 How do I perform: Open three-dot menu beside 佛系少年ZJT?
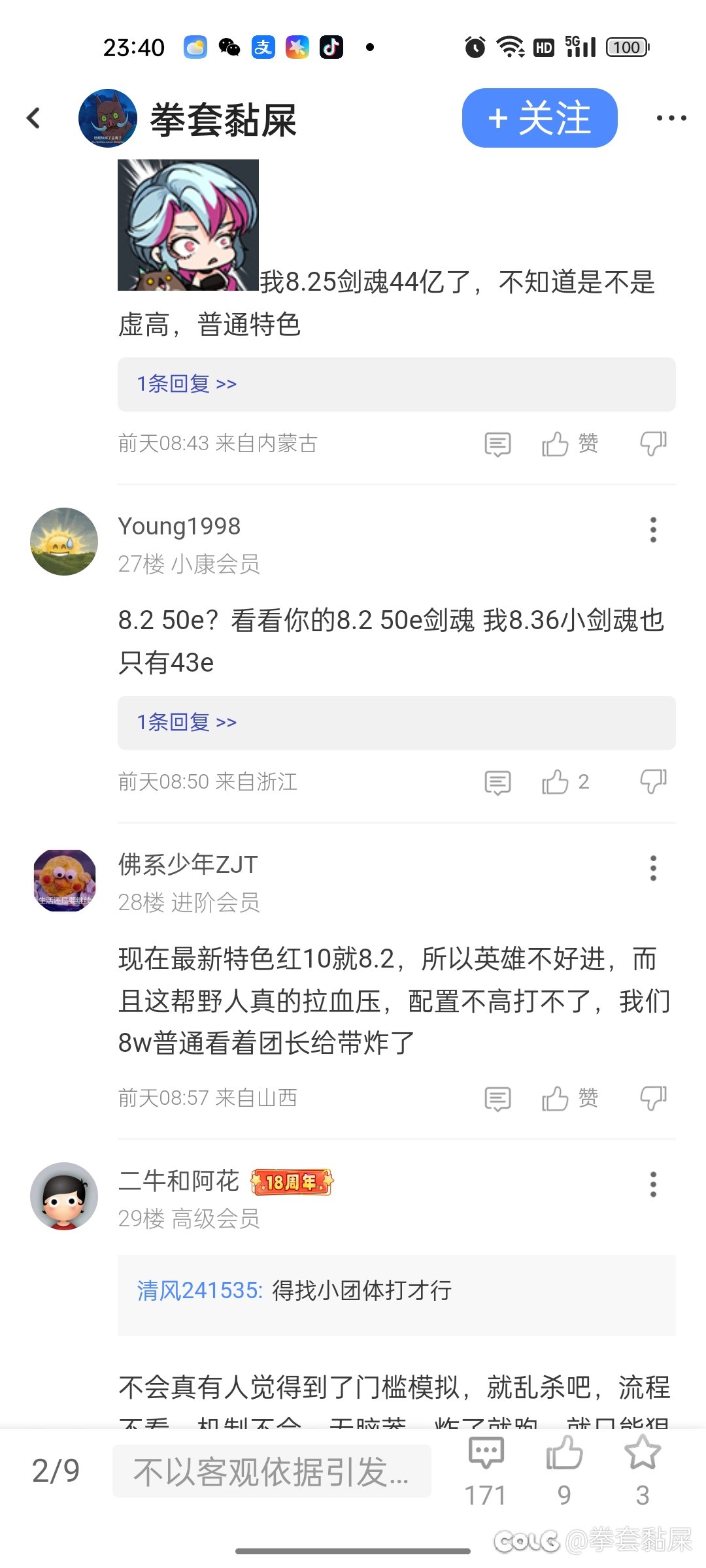pyautogui.click(x=652, y=869)
